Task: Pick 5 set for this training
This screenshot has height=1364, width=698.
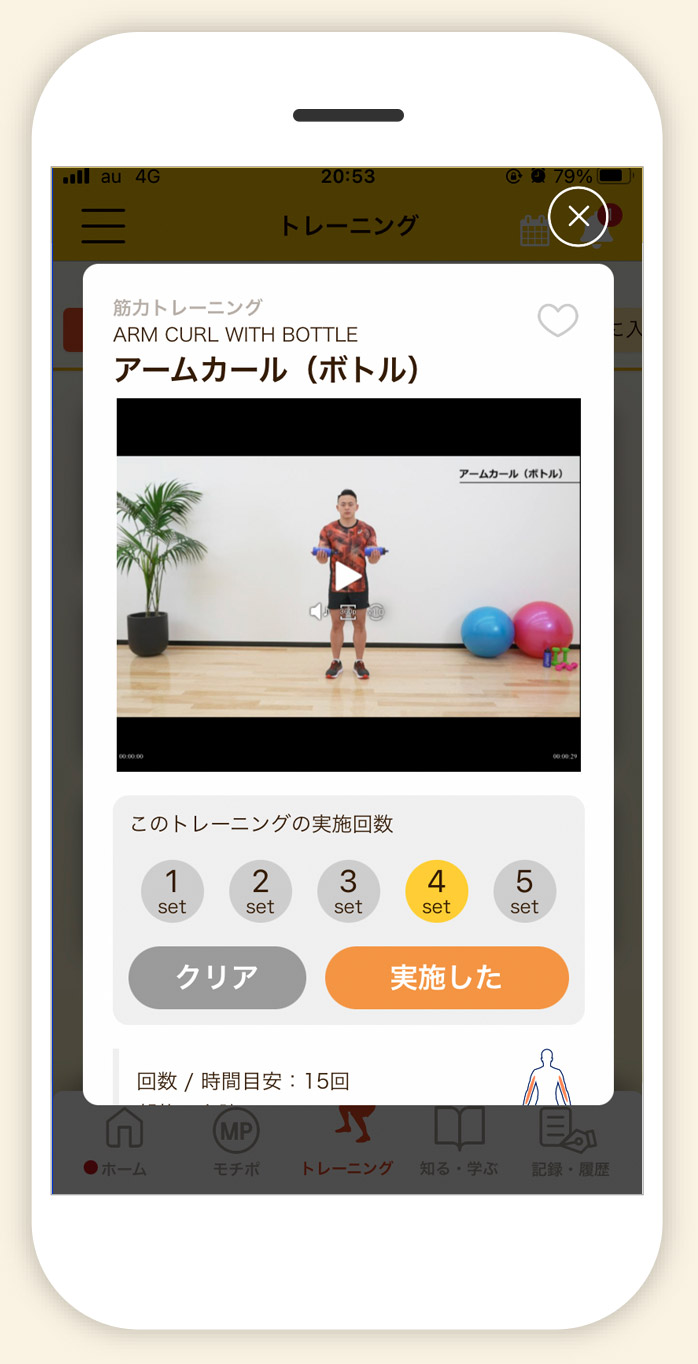Action: coord(524,891)
